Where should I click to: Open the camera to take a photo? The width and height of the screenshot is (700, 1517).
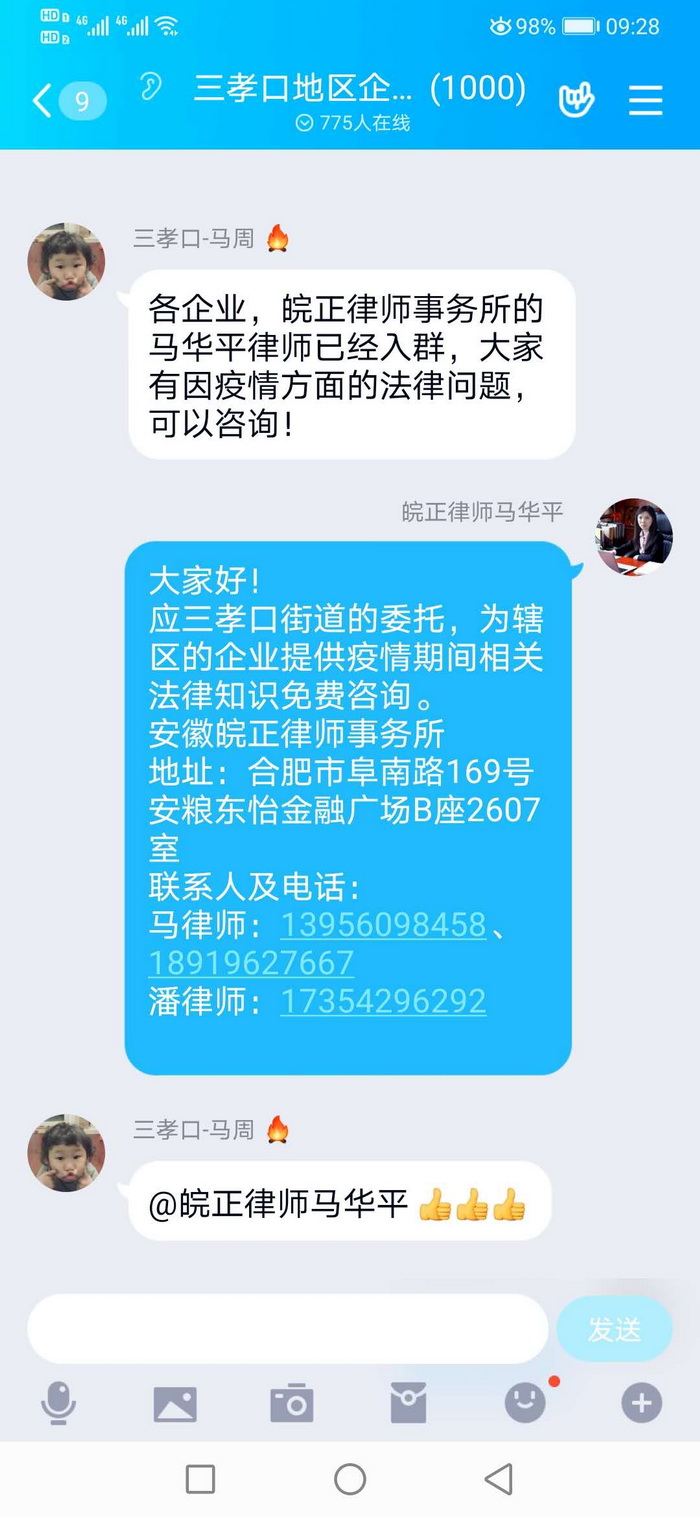pyautogui.click(x=292, y=1404)
